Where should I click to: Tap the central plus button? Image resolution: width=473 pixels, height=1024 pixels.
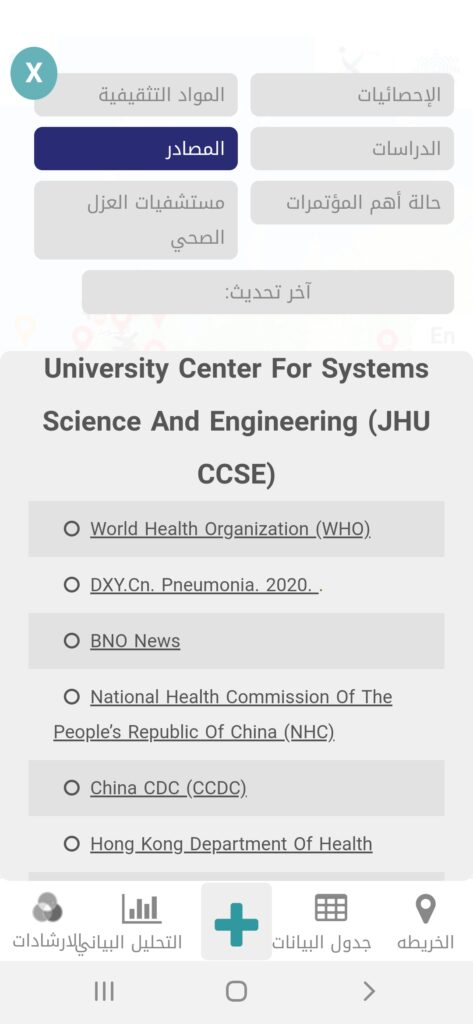pyautogui.click(x=236, y=921)
